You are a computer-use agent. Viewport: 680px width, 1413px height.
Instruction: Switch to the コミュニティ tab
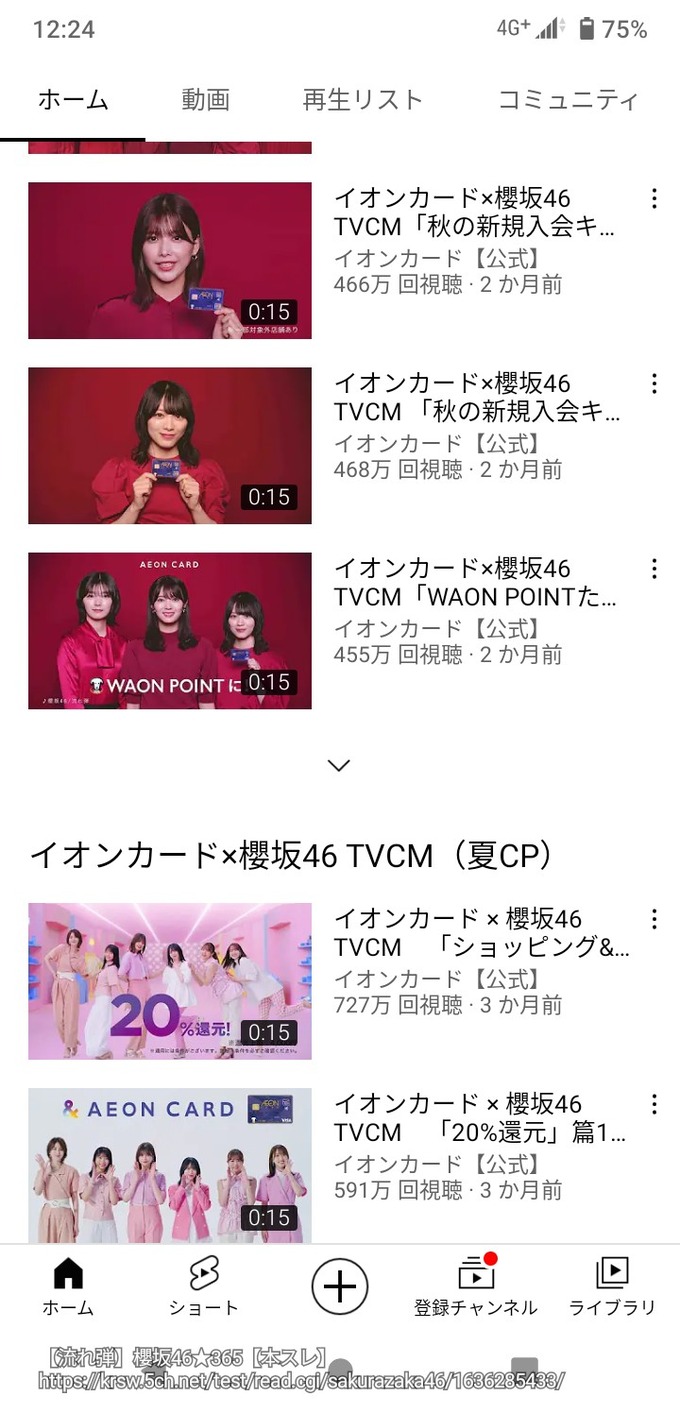[568, 99]
